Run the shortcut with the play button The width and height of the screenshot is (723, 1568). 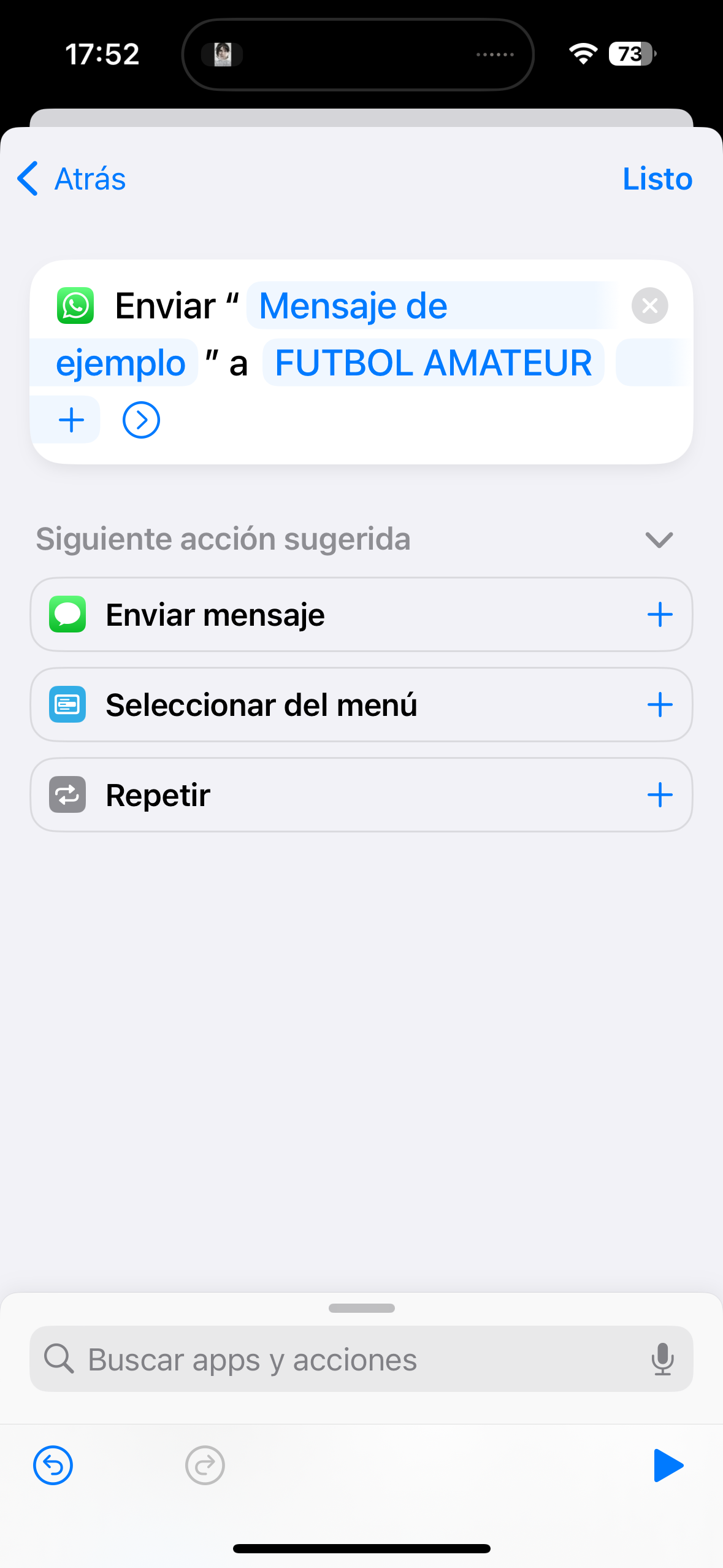(x=668, y=1466)
